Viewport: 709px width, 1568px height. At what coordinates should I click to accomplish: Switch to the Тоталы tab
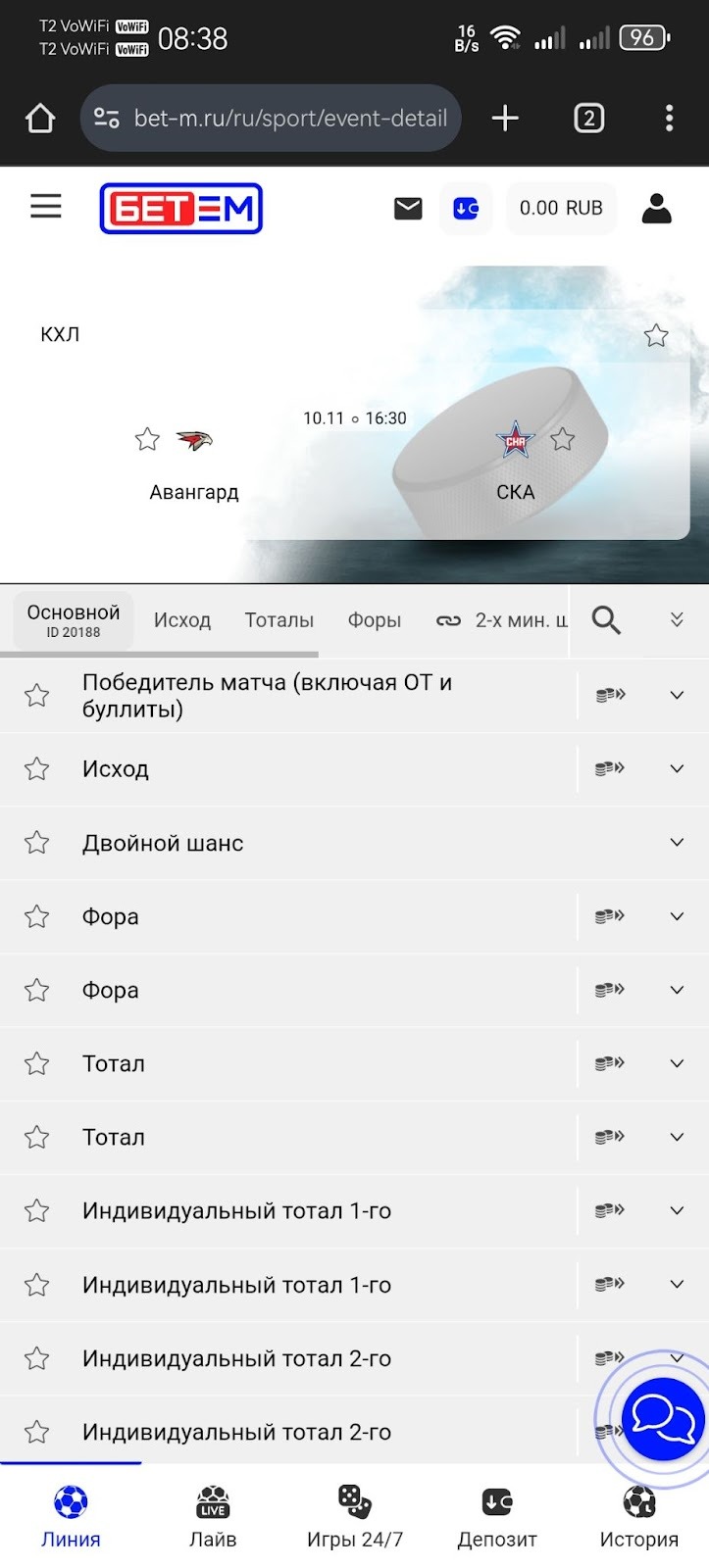(x=279, y=619)
